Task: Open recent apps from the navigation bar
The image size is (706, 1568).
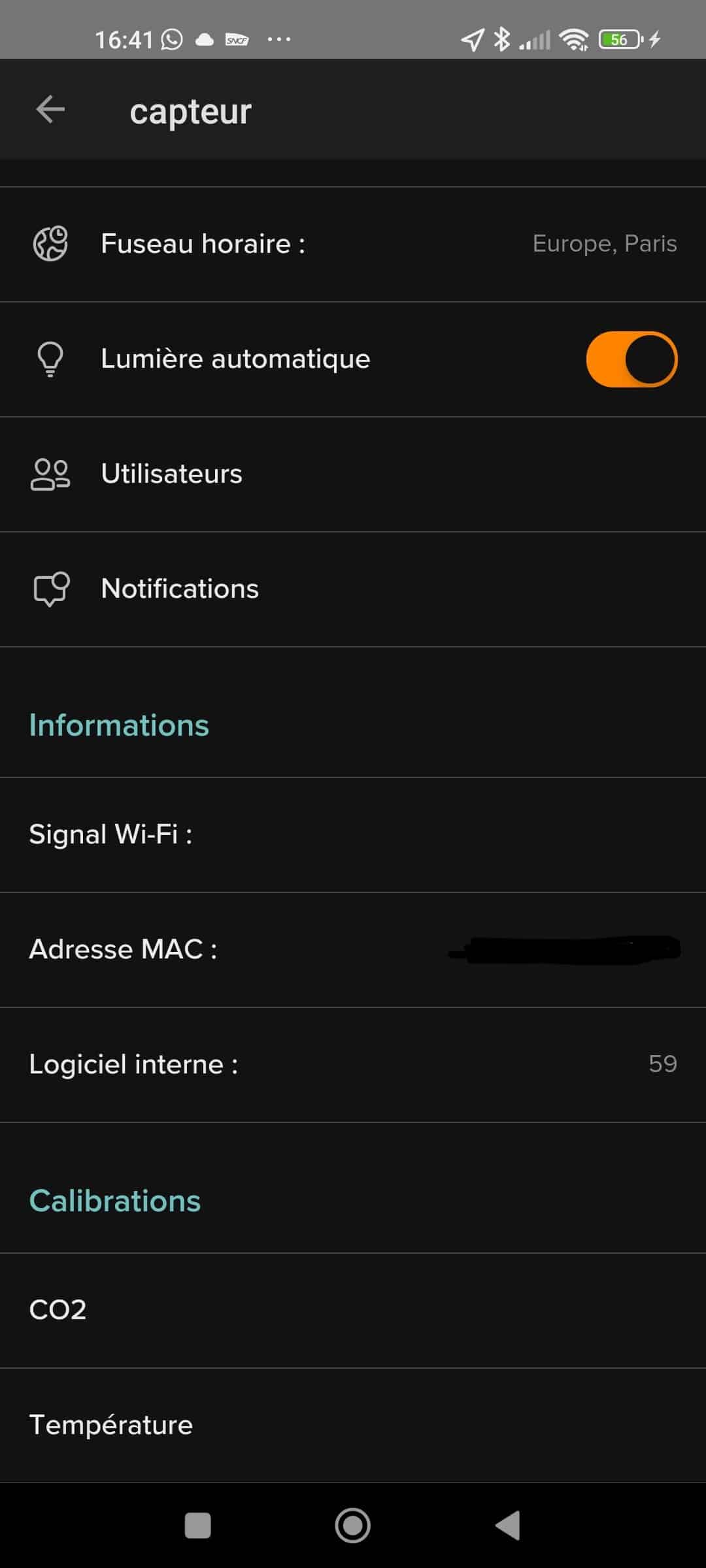Action: point(198,1526)
